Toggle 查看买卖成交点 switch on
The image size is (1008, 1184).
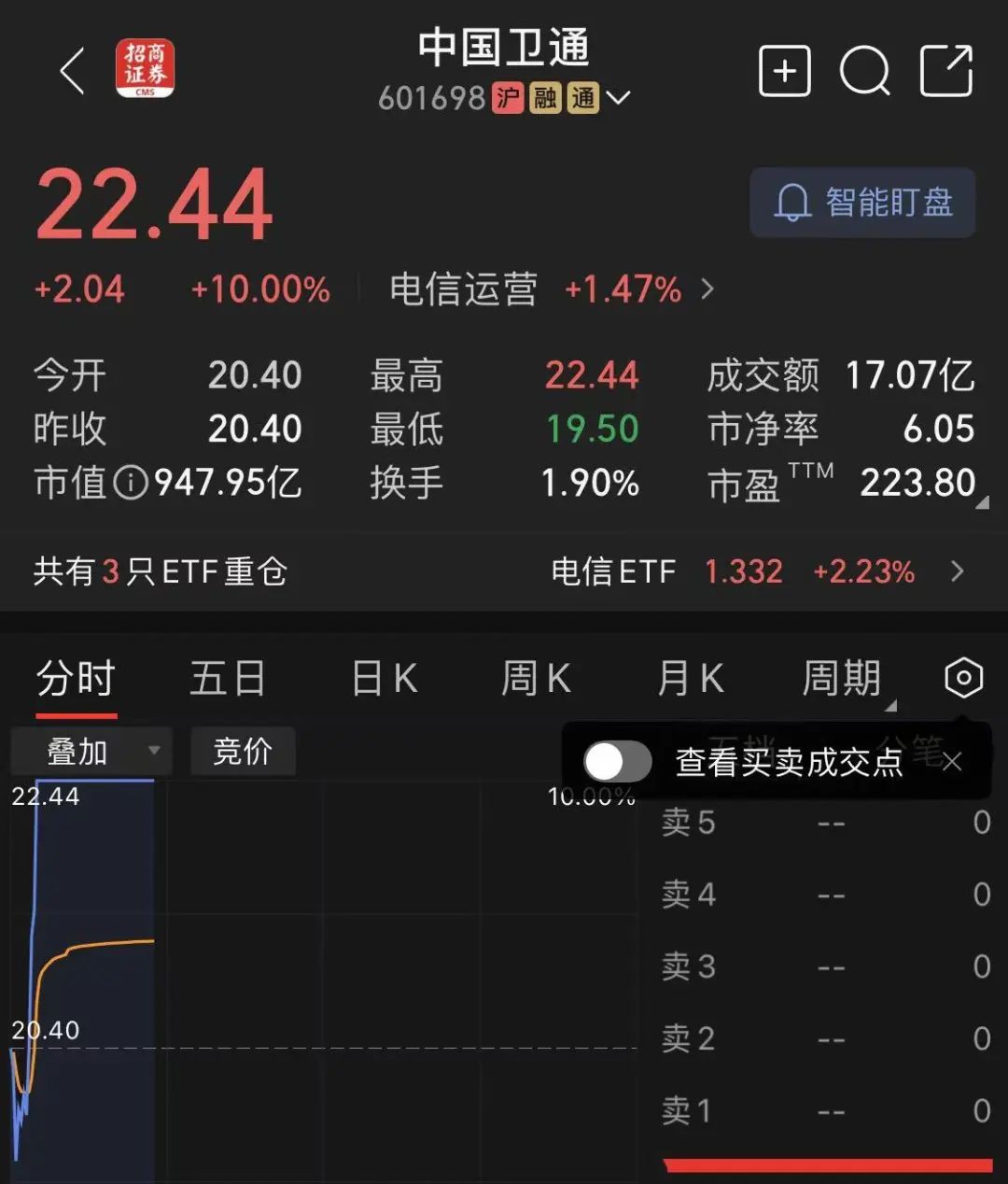pyautogui.click(x=617, y=762)
